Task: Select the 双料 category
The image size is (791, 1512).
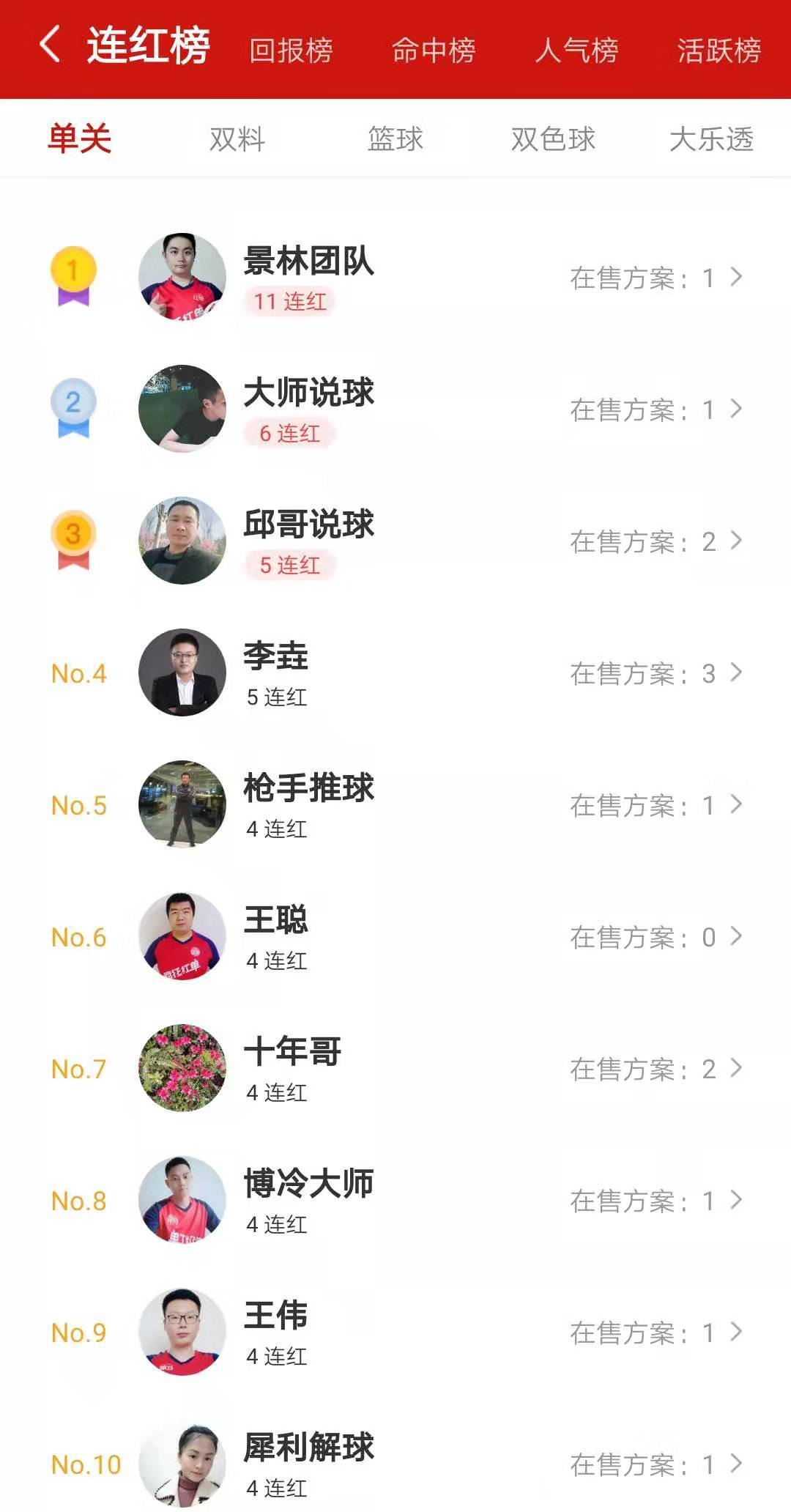Action: click(237, 138)
